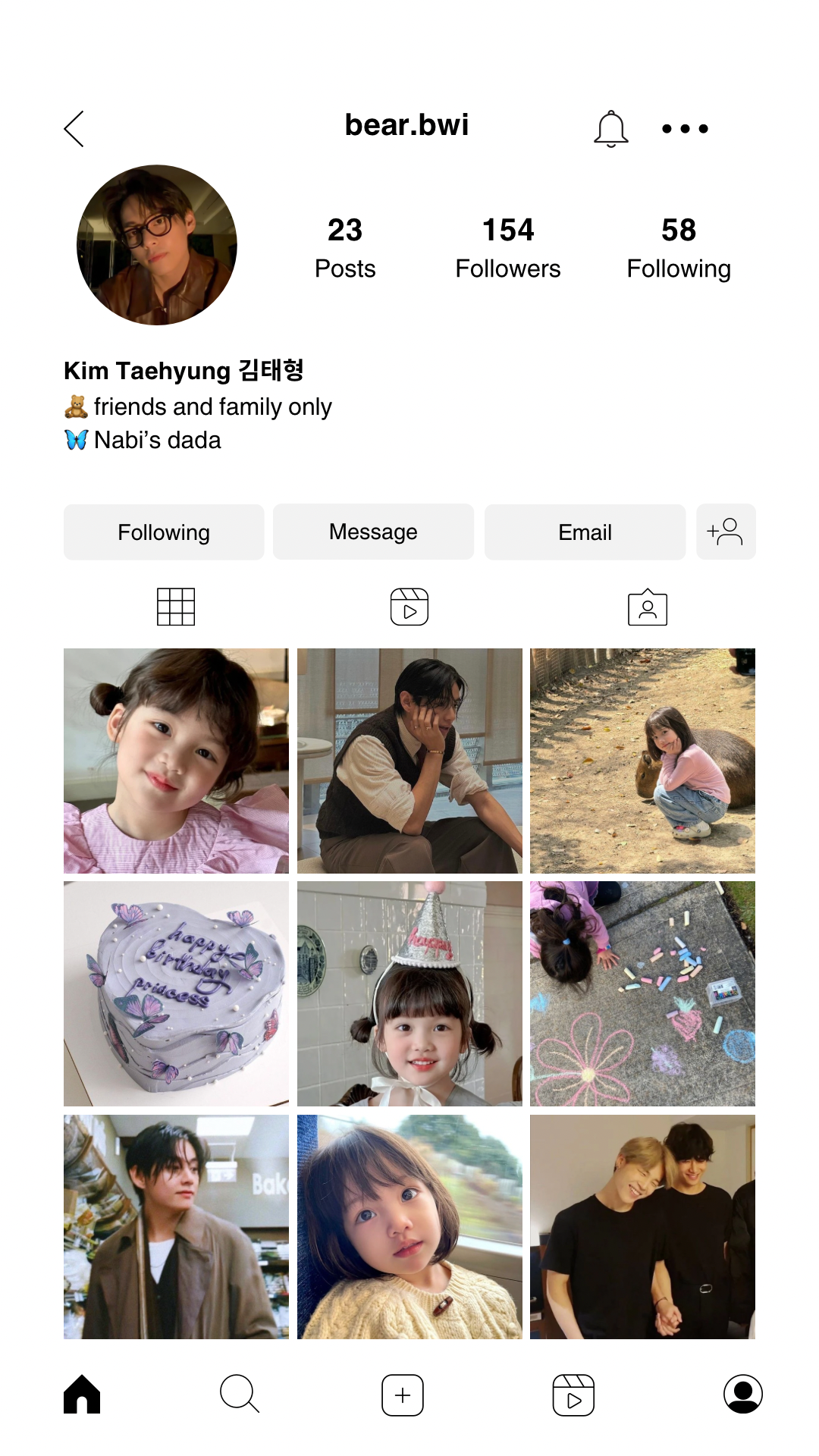Open the profile picture
Viewport: 819px width, 1456px height.
[x=157, y=245]
